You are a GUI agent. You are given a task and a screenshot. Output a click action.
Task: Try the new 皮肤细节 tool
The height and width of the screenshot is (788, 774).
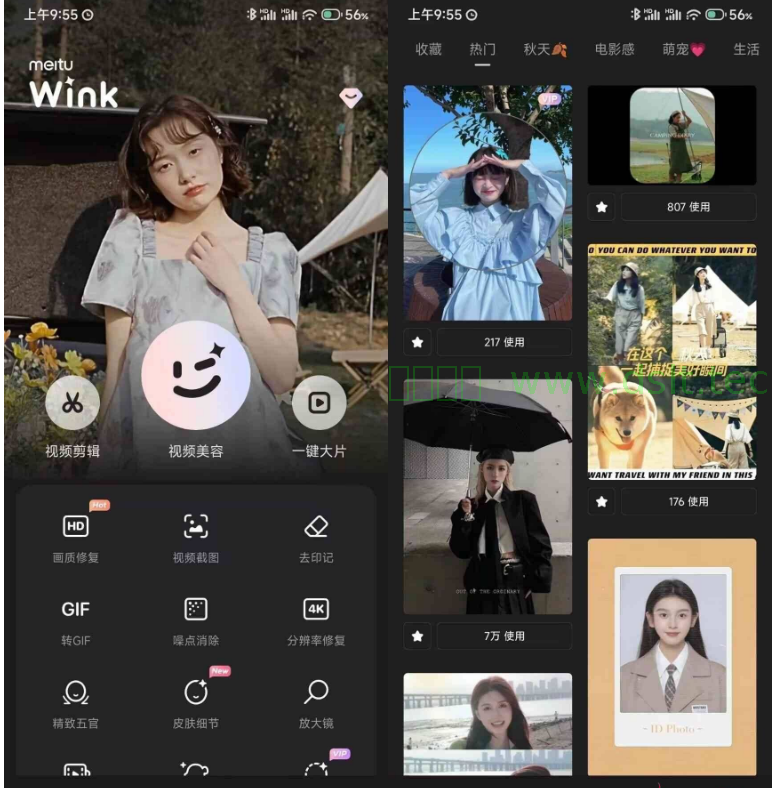[196, 693]
